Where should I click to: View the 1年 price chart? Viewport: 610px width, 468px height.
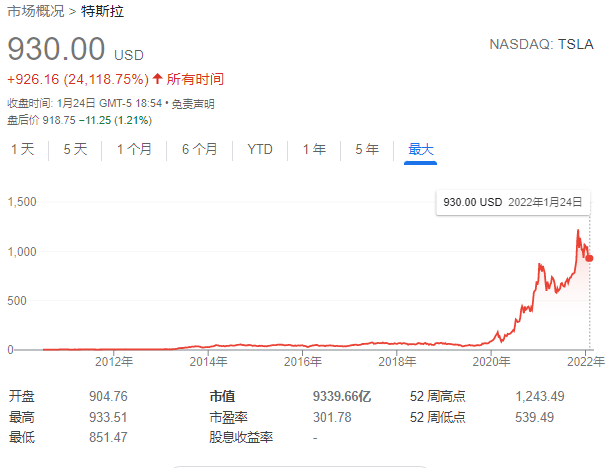click(314, 150)
